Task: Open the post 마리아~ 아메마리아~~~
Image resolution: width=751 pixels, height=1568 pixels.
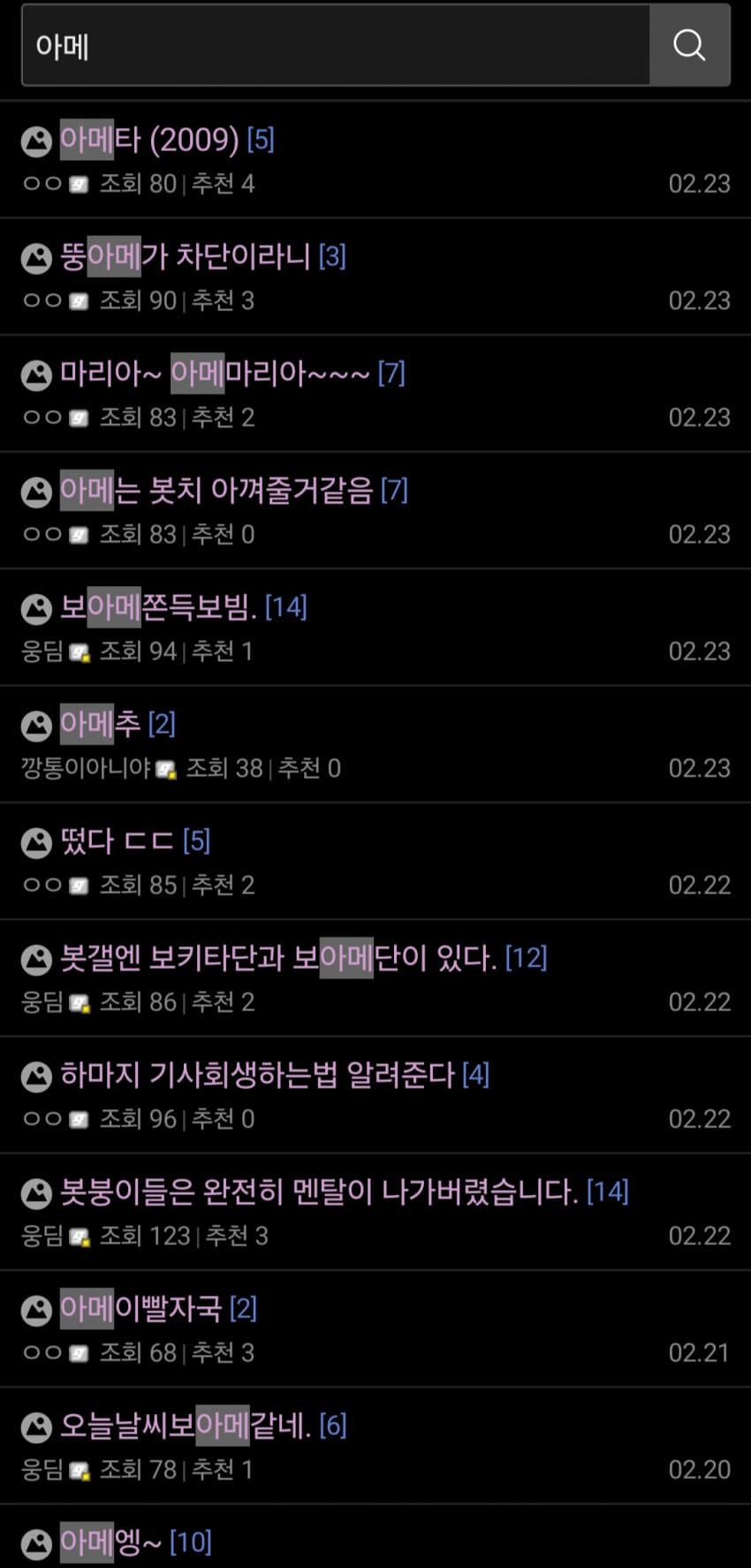Action: click(215, 374)
